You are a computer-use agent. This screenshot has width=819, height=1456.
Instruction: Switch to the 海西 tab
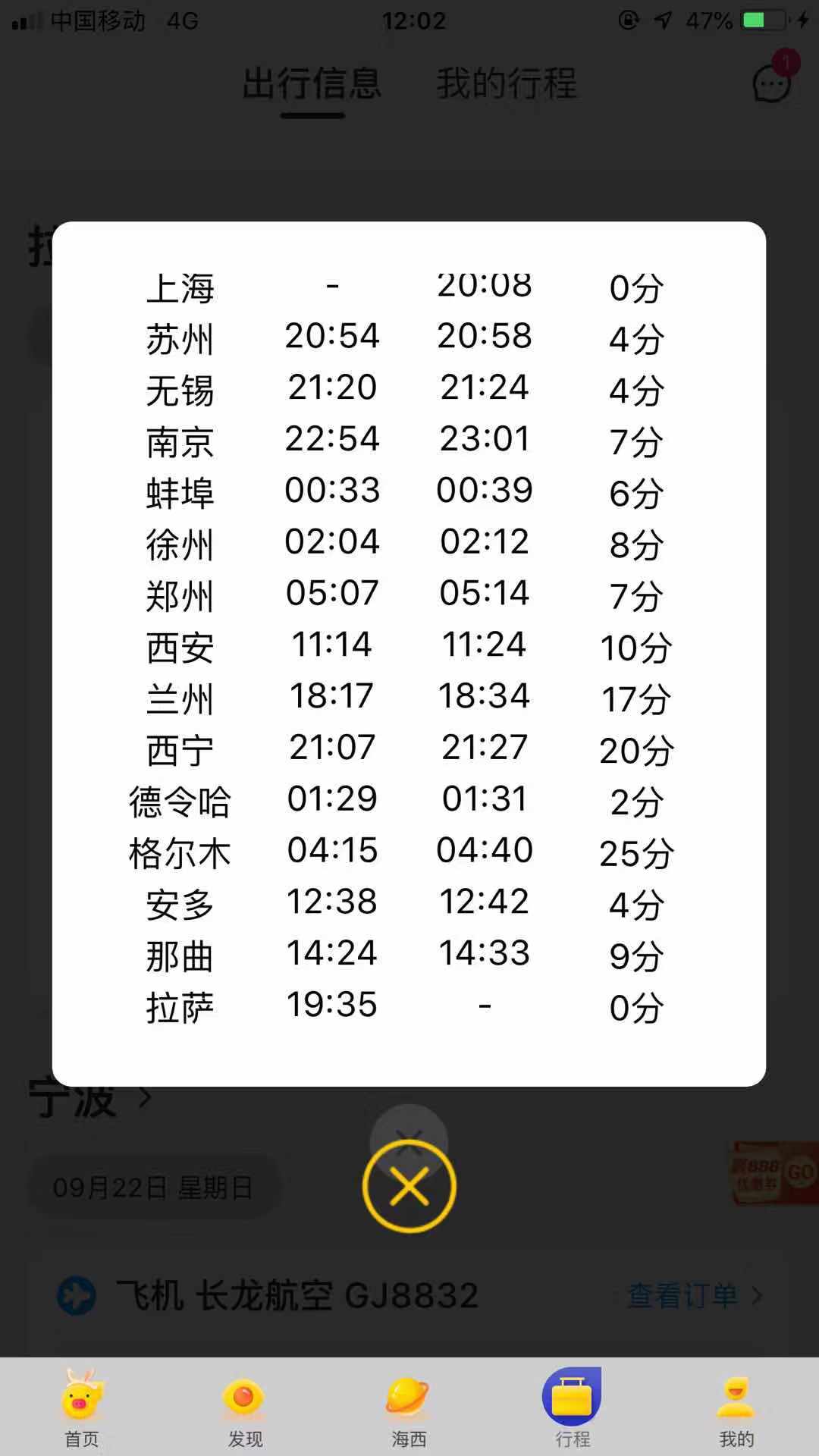(x=409, y=1408)
